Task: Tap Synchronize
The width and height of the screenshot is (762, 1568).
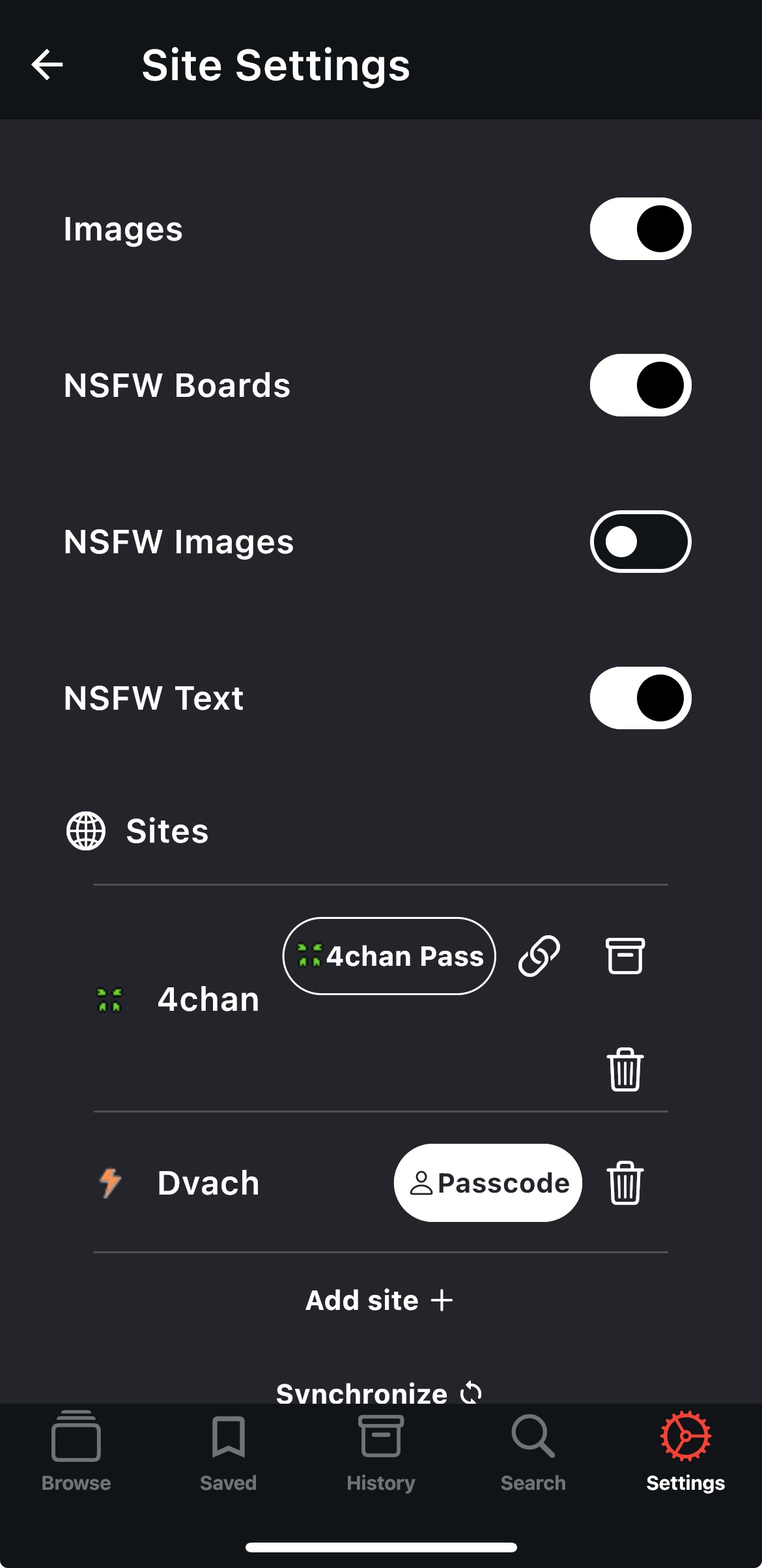Action: pyautogui.click(x=380, y=1392)
